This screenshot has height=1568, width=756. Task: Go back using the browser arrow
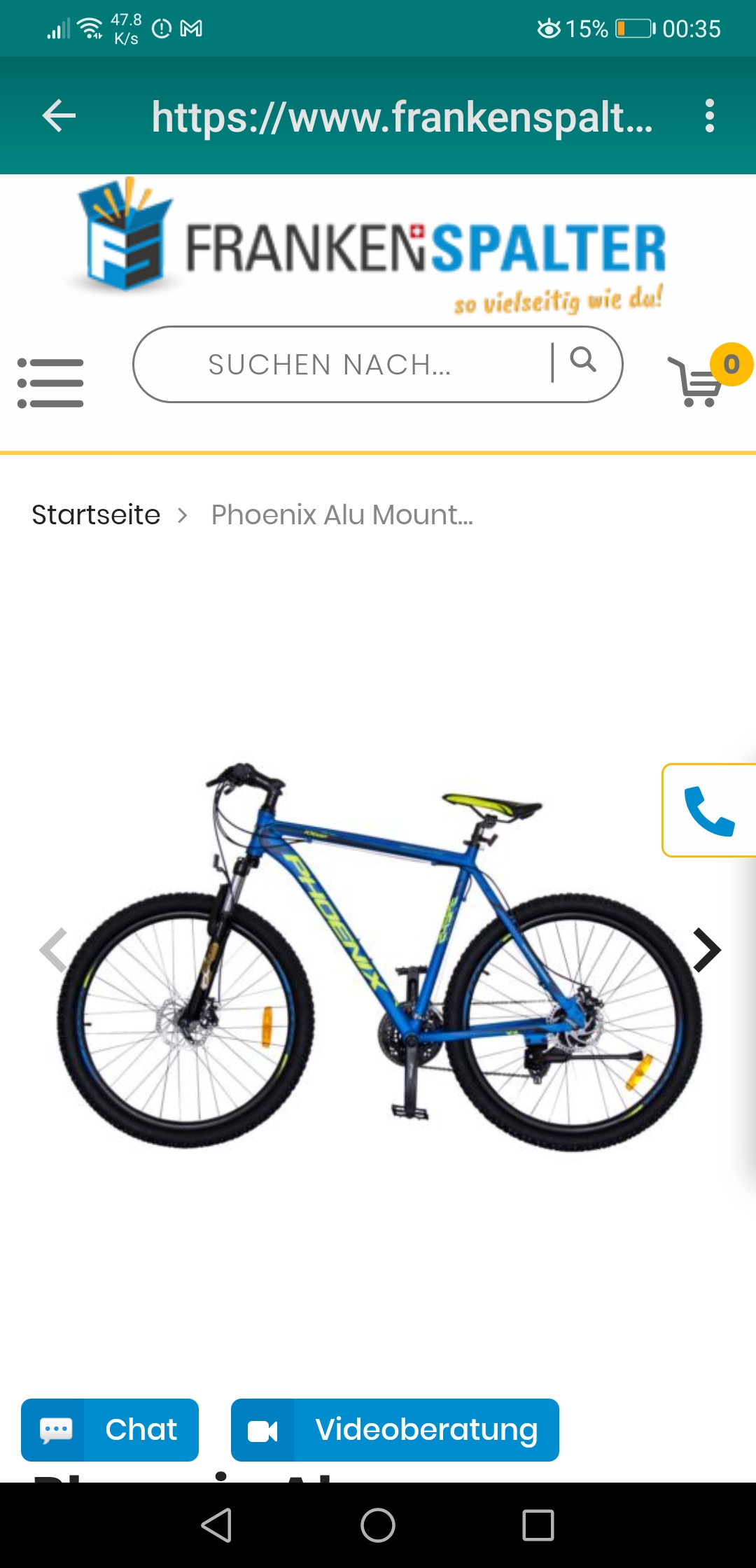tap(59, 116)
